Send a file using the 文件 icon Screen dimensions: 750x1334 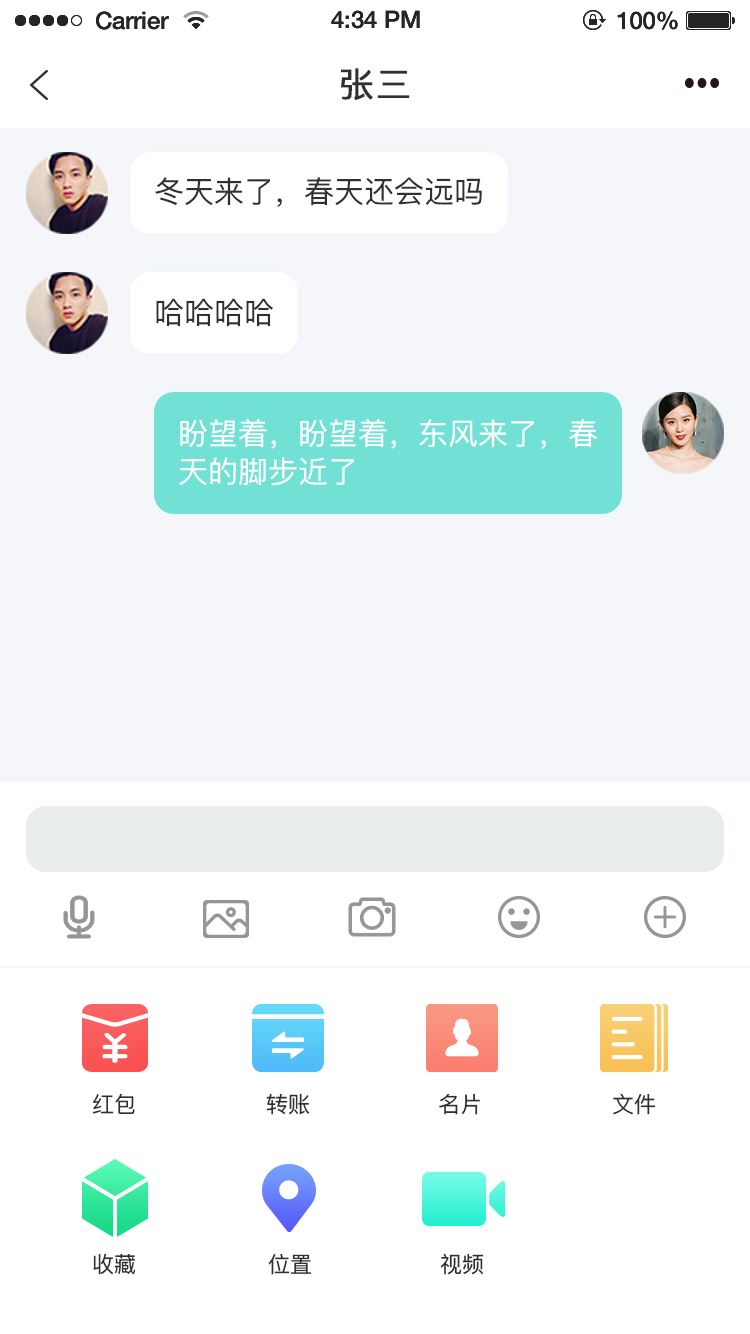634,1038
